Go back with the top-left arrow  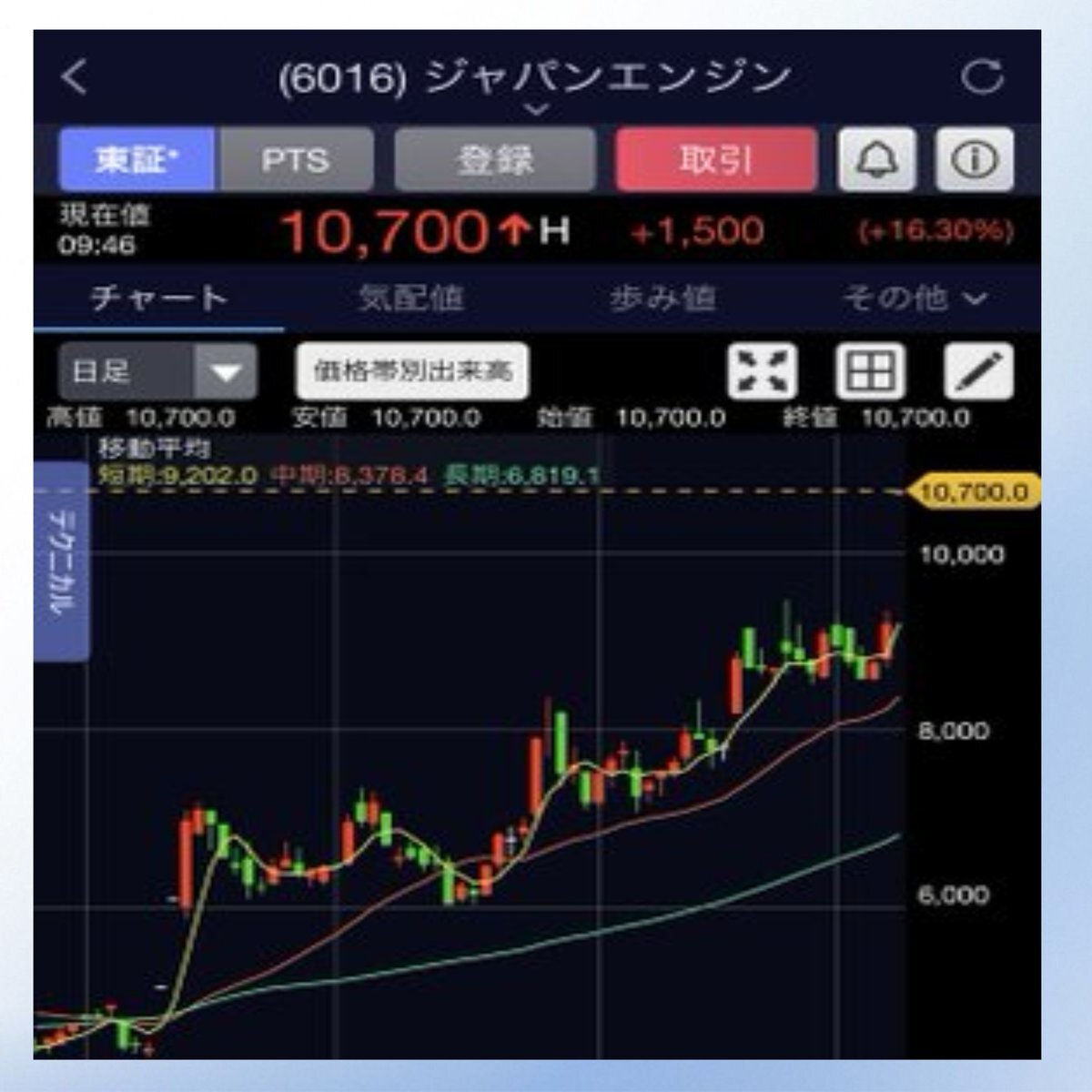click(x=75, y=76)
